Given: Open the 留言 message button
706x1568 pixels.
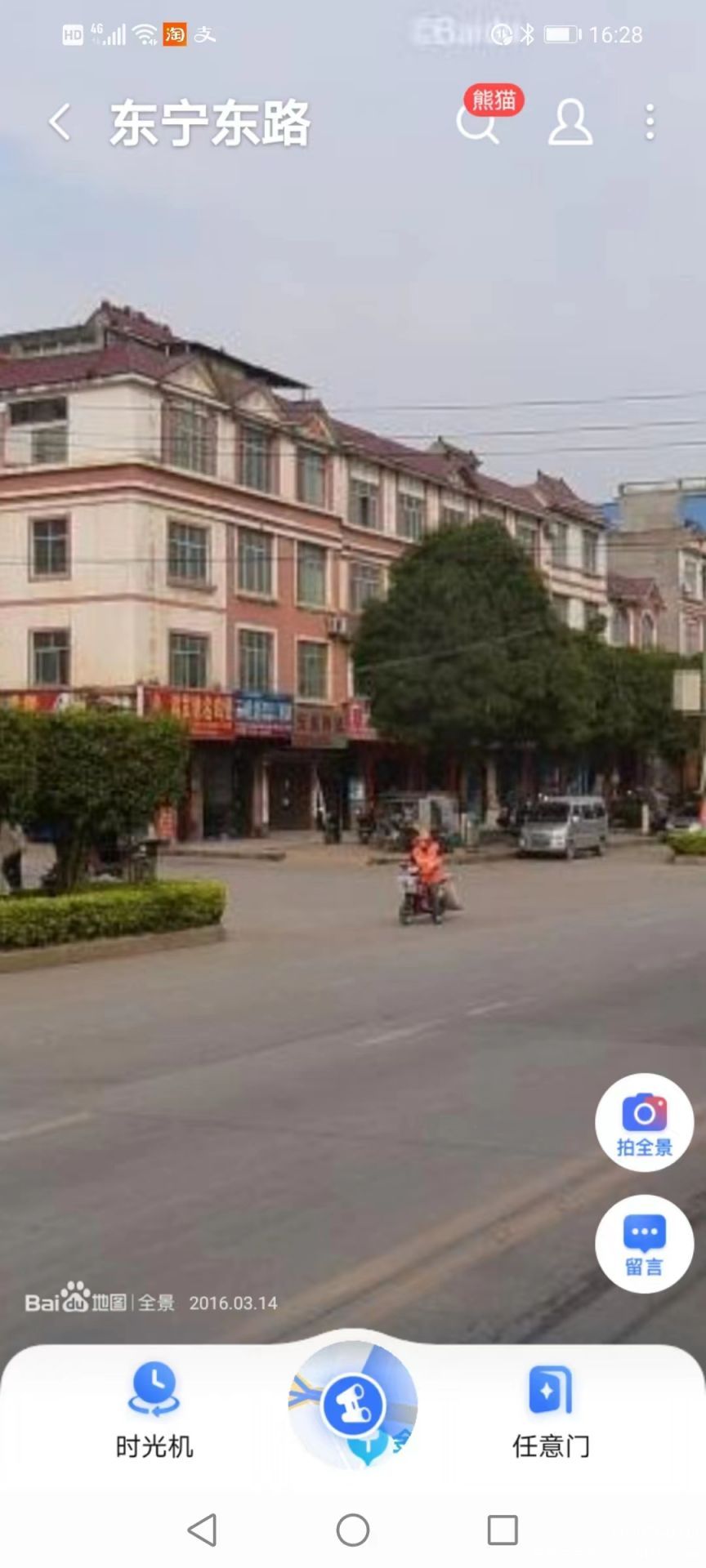Looking at the screenshot, I should click(645, 1244).
